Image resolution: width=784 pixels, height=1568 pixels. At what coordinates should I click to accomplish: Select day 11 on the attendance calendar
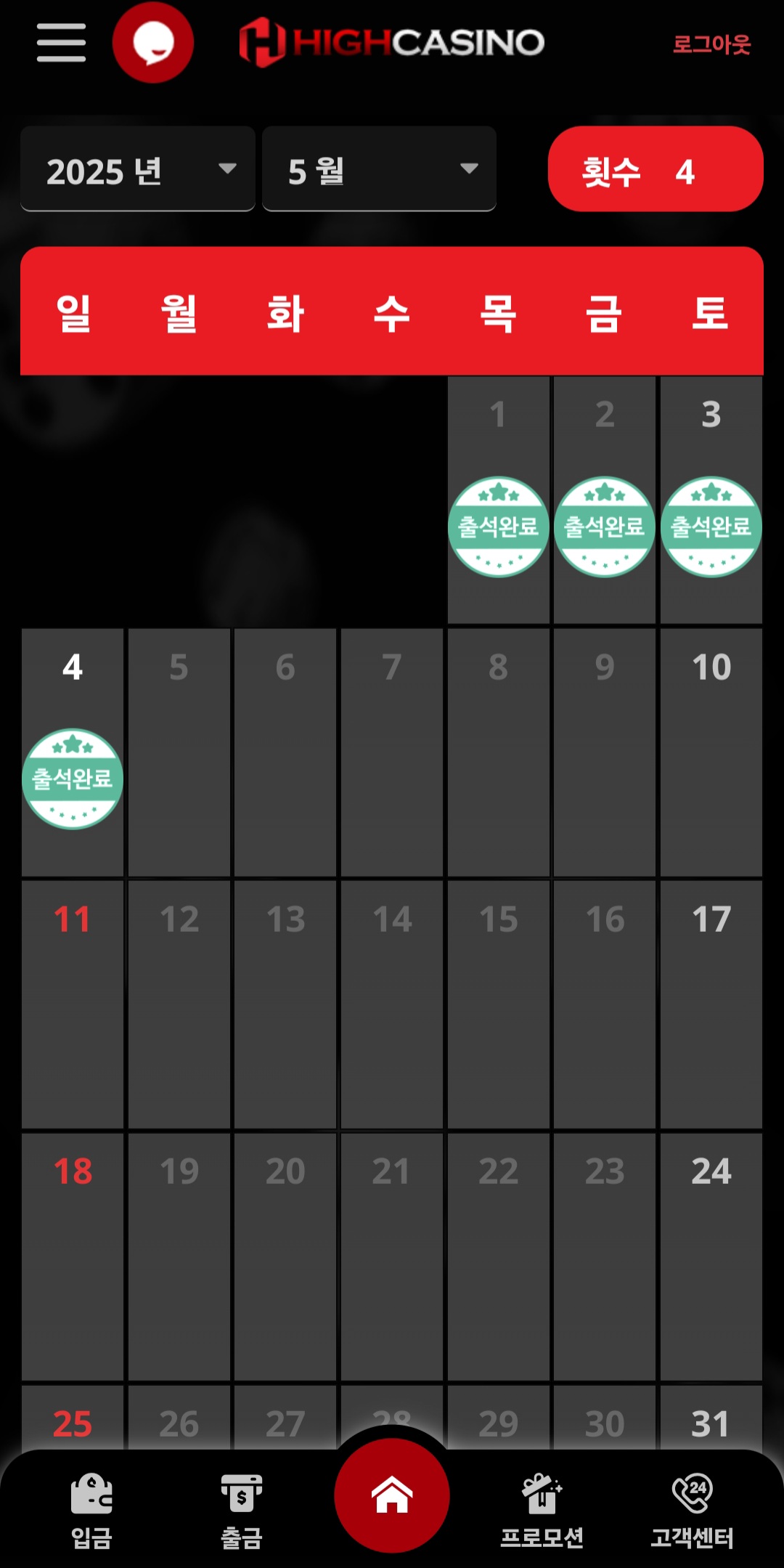[73, 1002]
